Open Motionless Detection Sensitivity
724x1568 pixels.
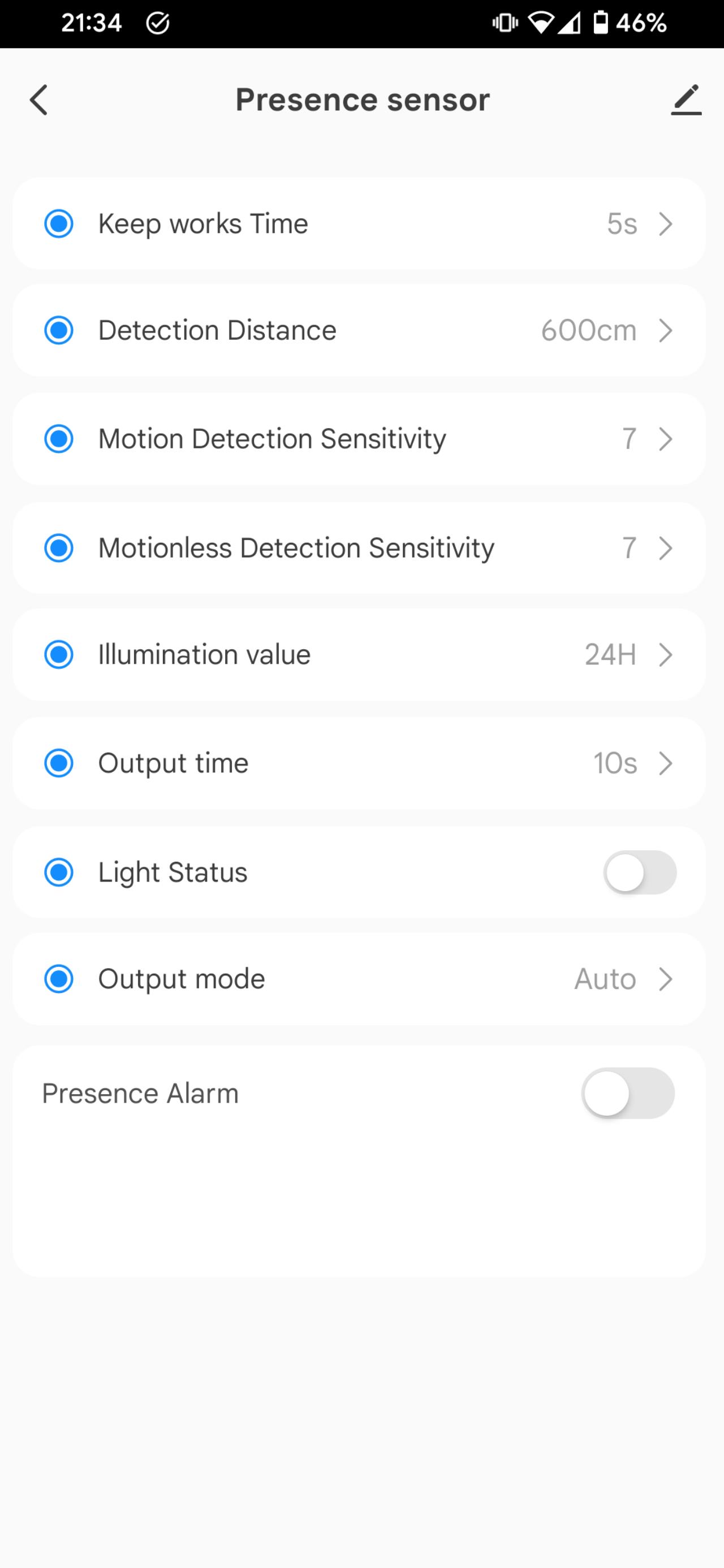(358, 548)
